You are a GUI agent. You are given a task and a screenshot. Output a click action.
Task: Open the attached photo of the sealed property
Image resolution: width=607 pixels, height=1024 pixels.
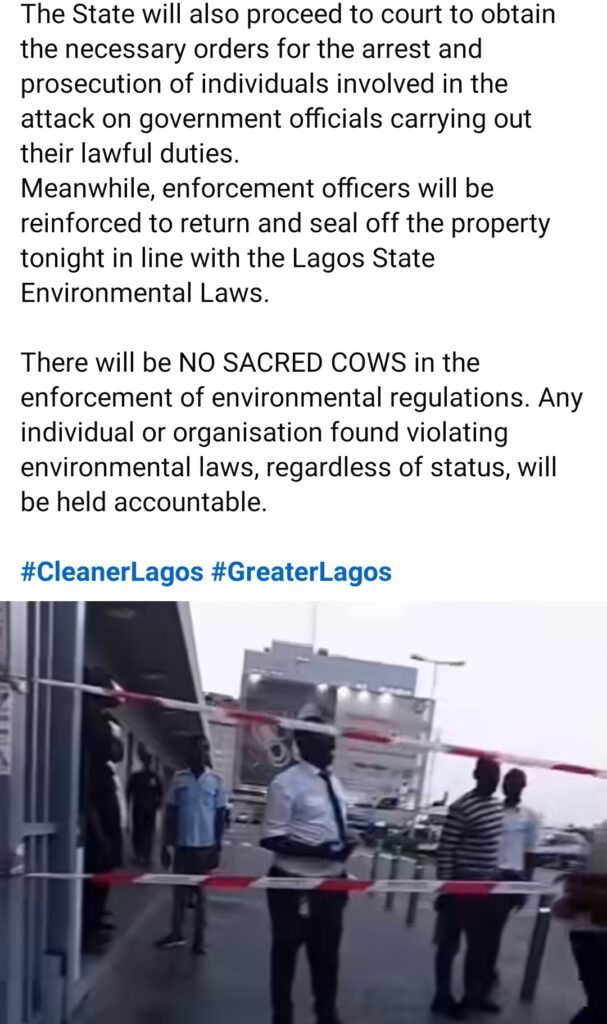click(x=303, y=812)
